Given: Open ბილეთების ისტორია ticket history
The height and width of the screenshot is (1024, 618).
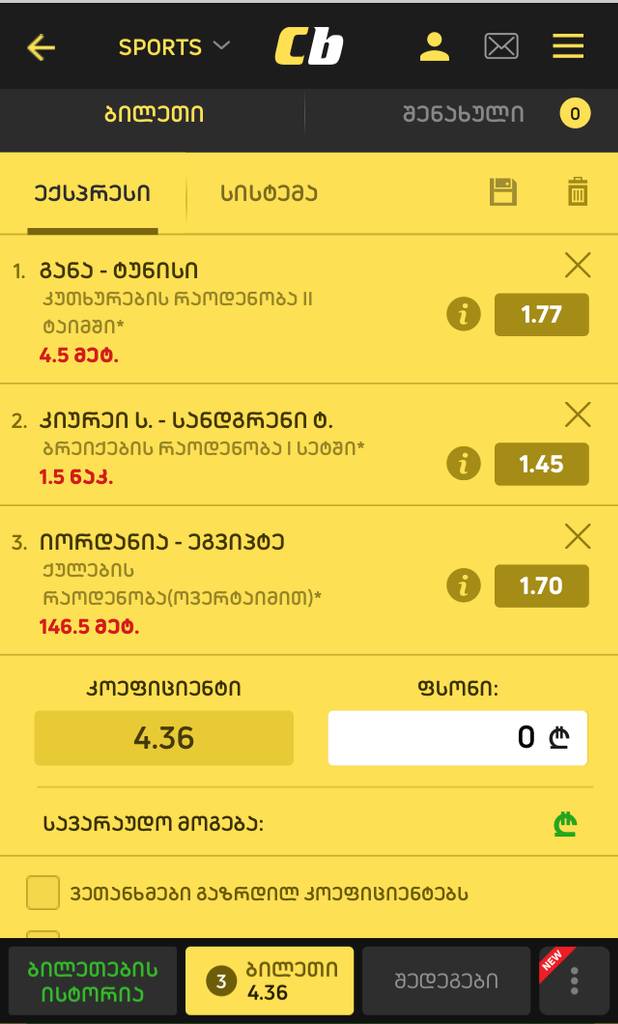Looking at the screenshot, I should pos(93,981).
